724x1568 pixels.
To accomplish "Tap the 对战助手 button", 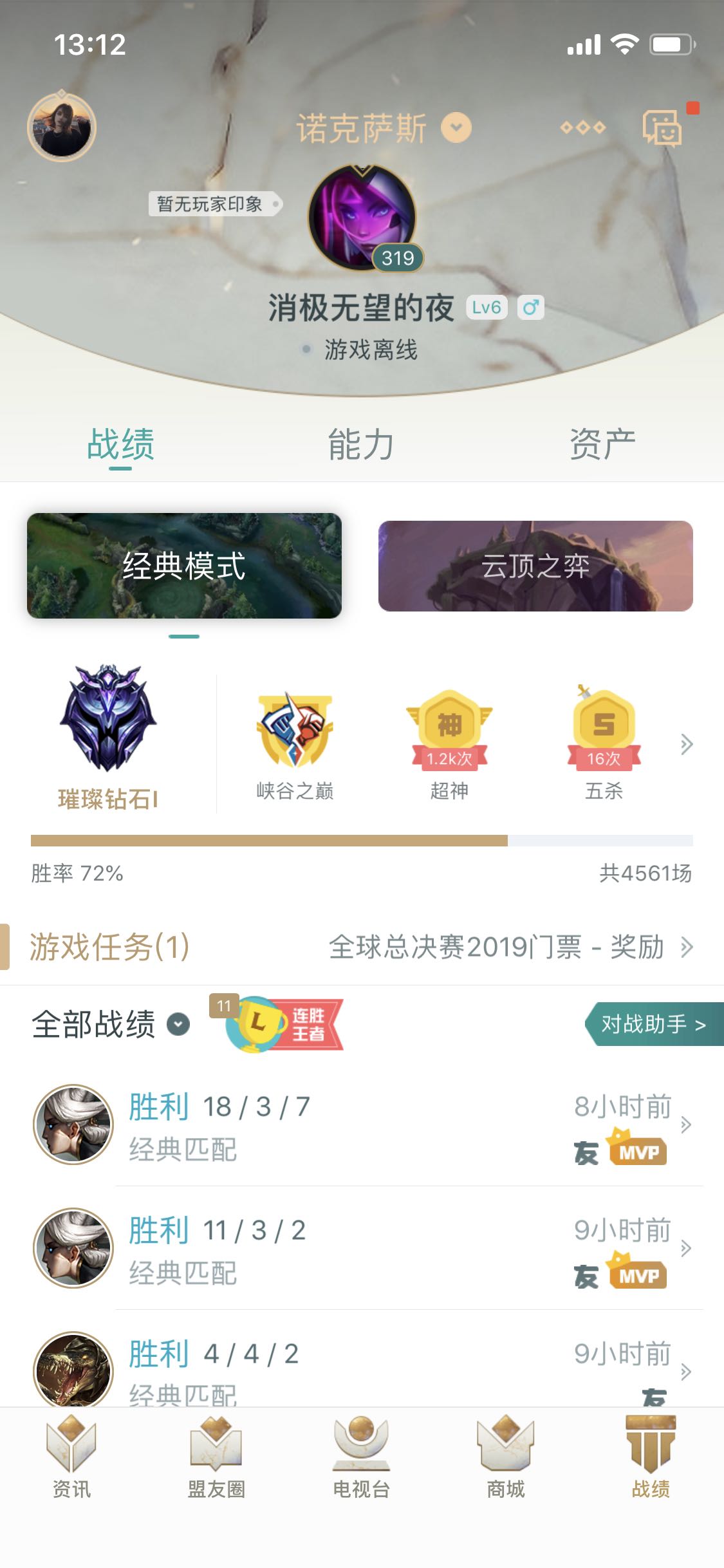I will pyautogui.click(x=653, y=1024).
